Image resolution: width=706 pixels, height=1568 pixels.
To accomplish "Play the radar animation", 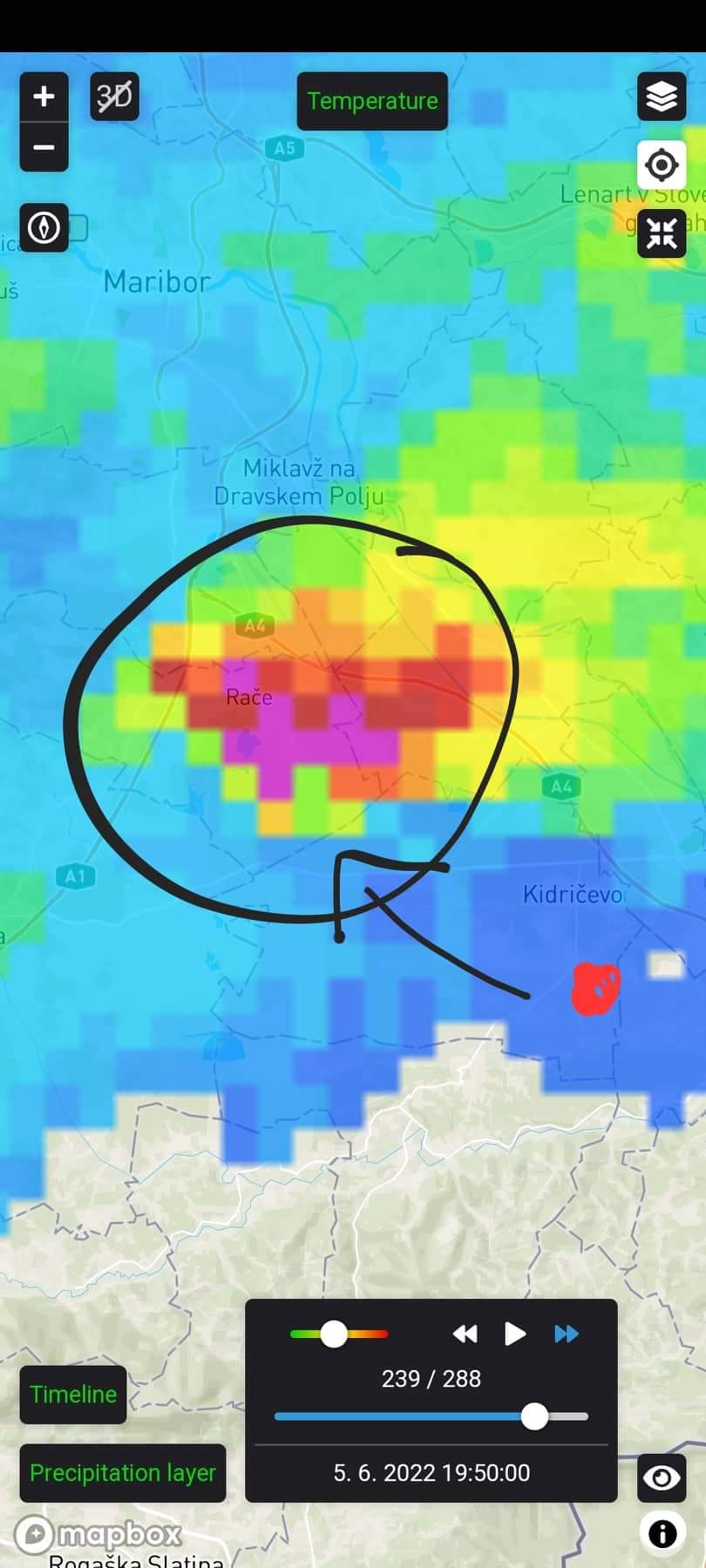I will (515, 1334).
